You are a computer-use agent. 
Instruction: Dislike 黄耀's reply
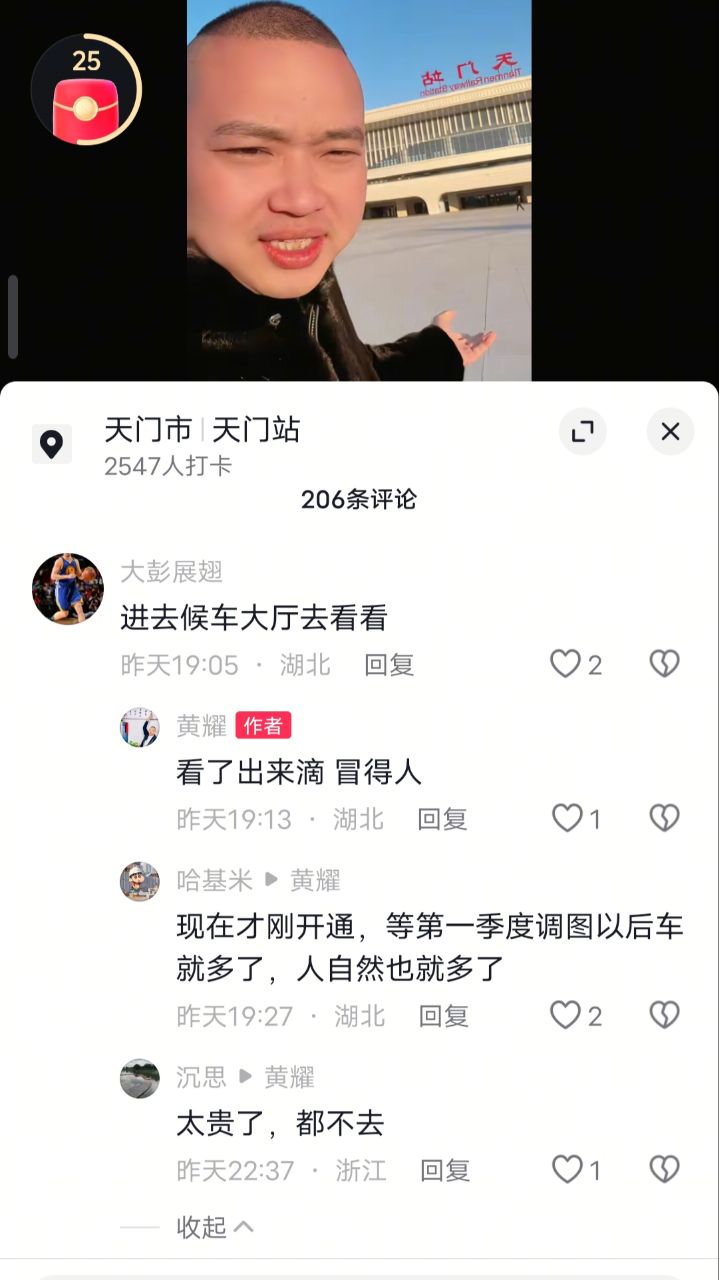665,819
